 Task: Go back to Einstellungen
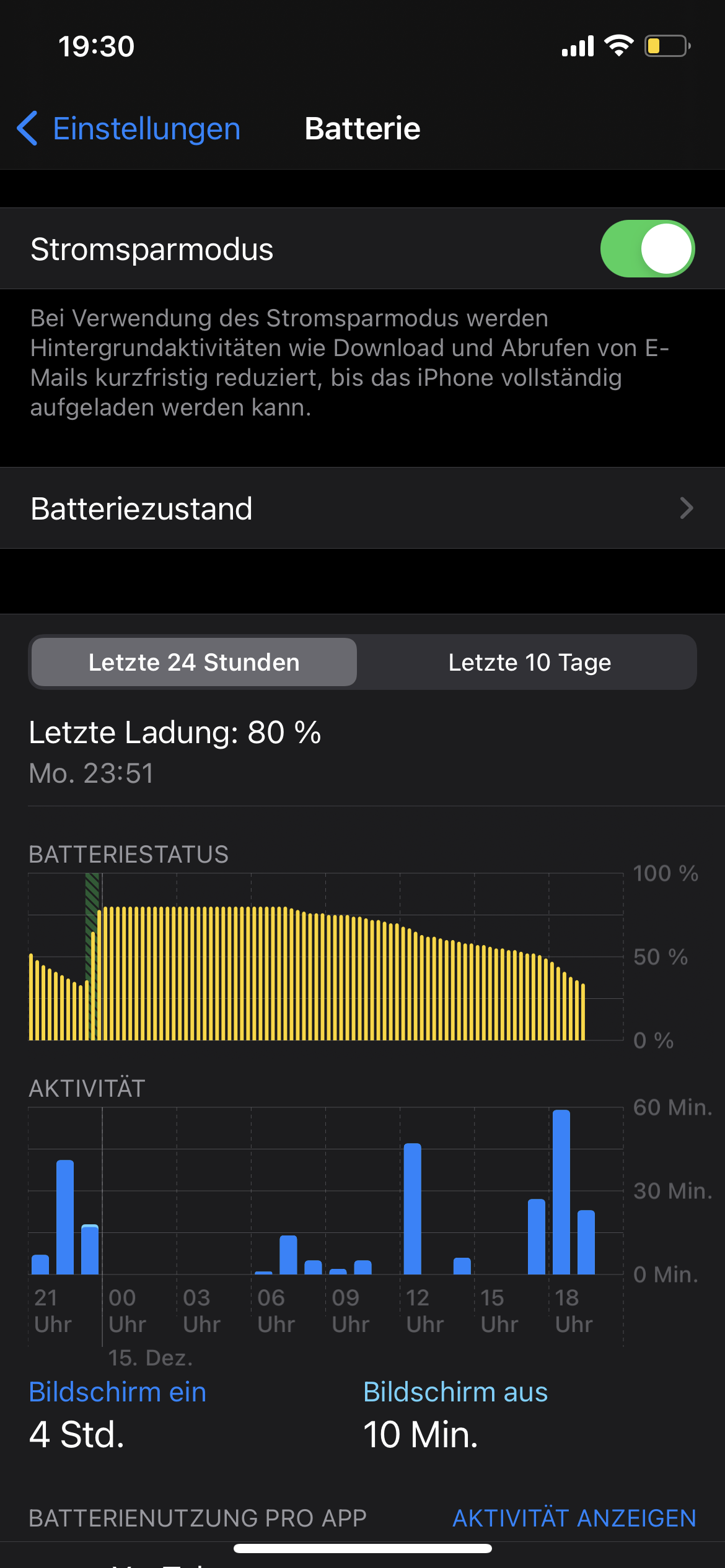click(x=129, y=129)
